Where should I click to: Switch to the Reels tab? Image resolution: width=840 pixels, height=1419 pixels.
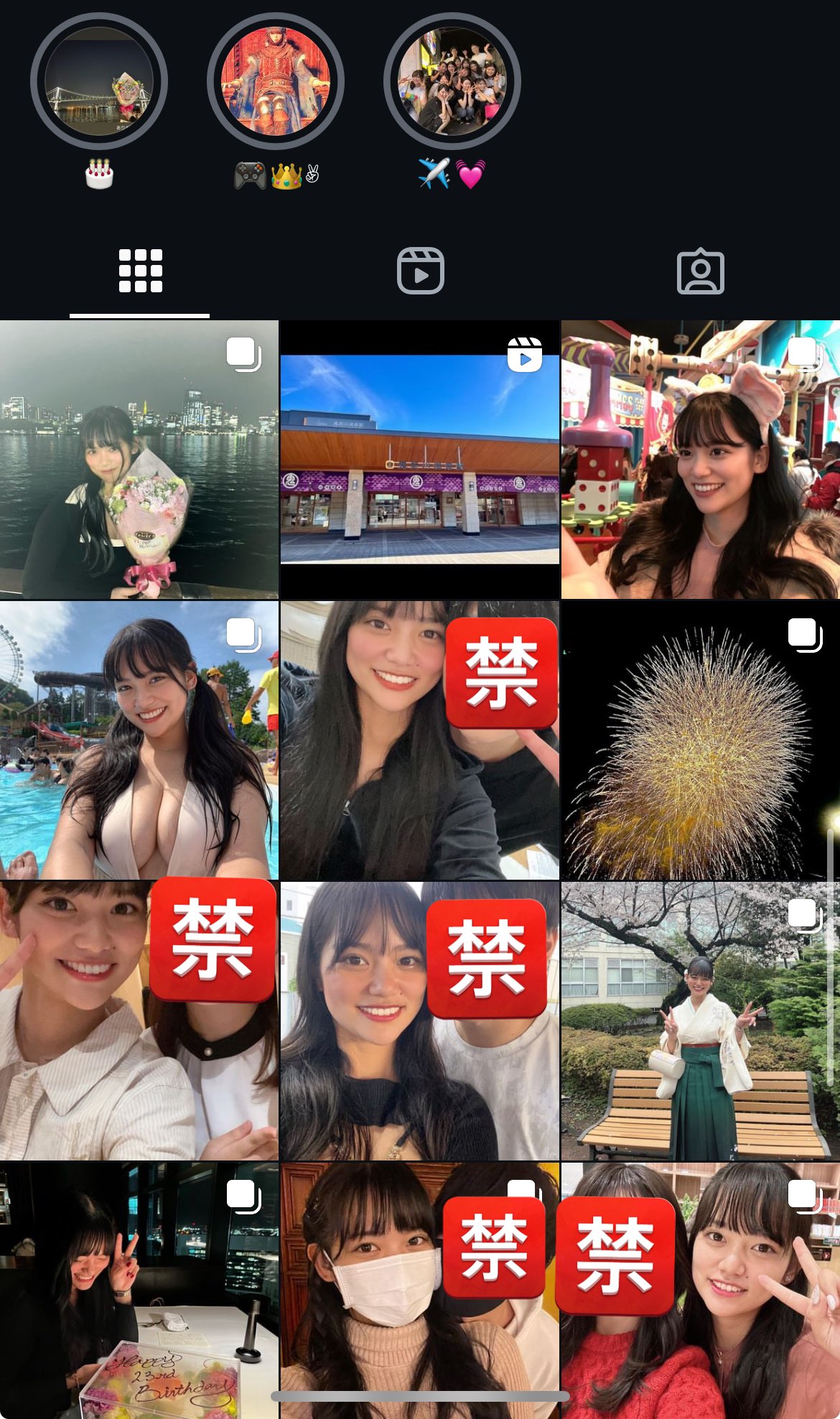[x=420, y=271]
